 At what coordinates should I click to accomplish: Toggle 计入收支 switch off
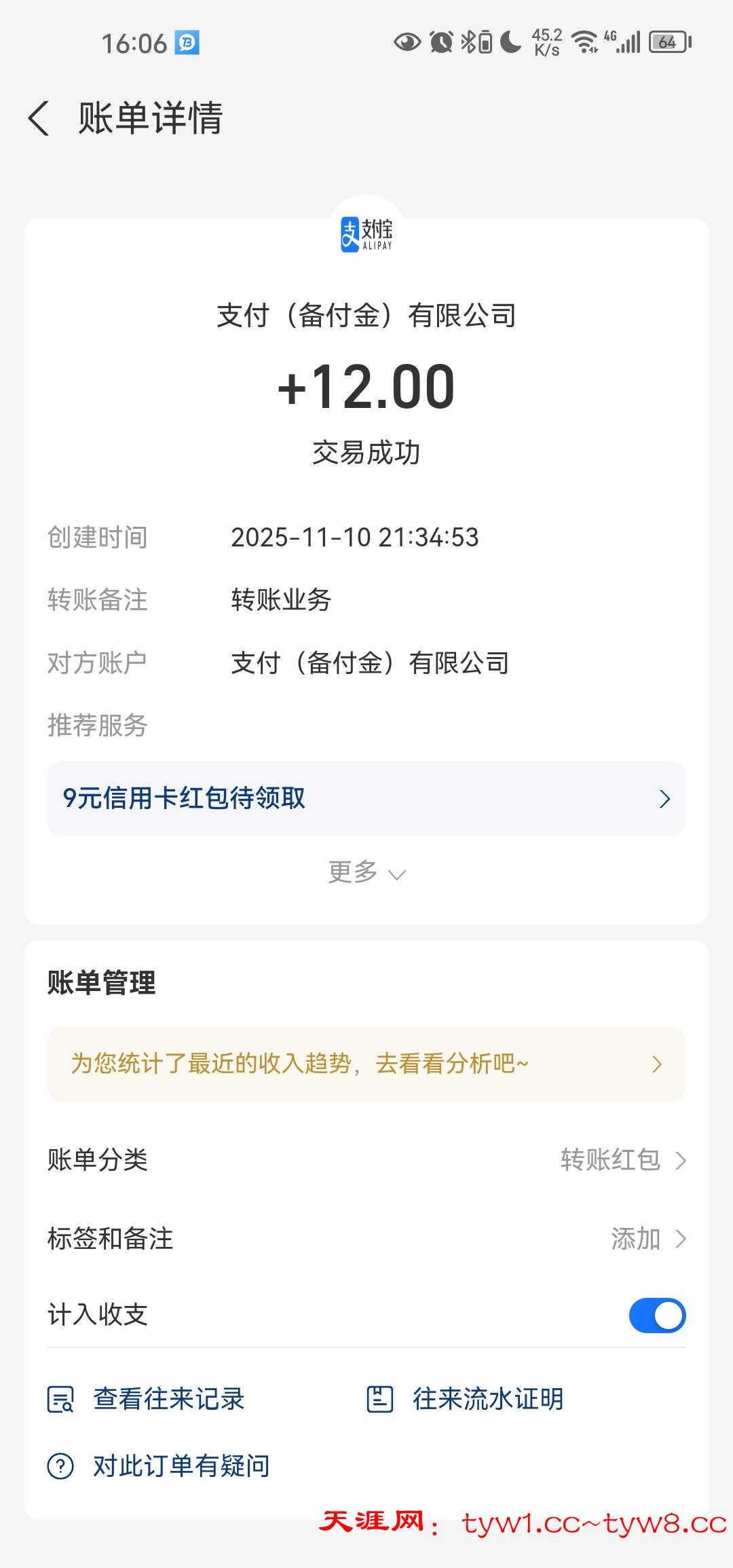point(656,1315)
